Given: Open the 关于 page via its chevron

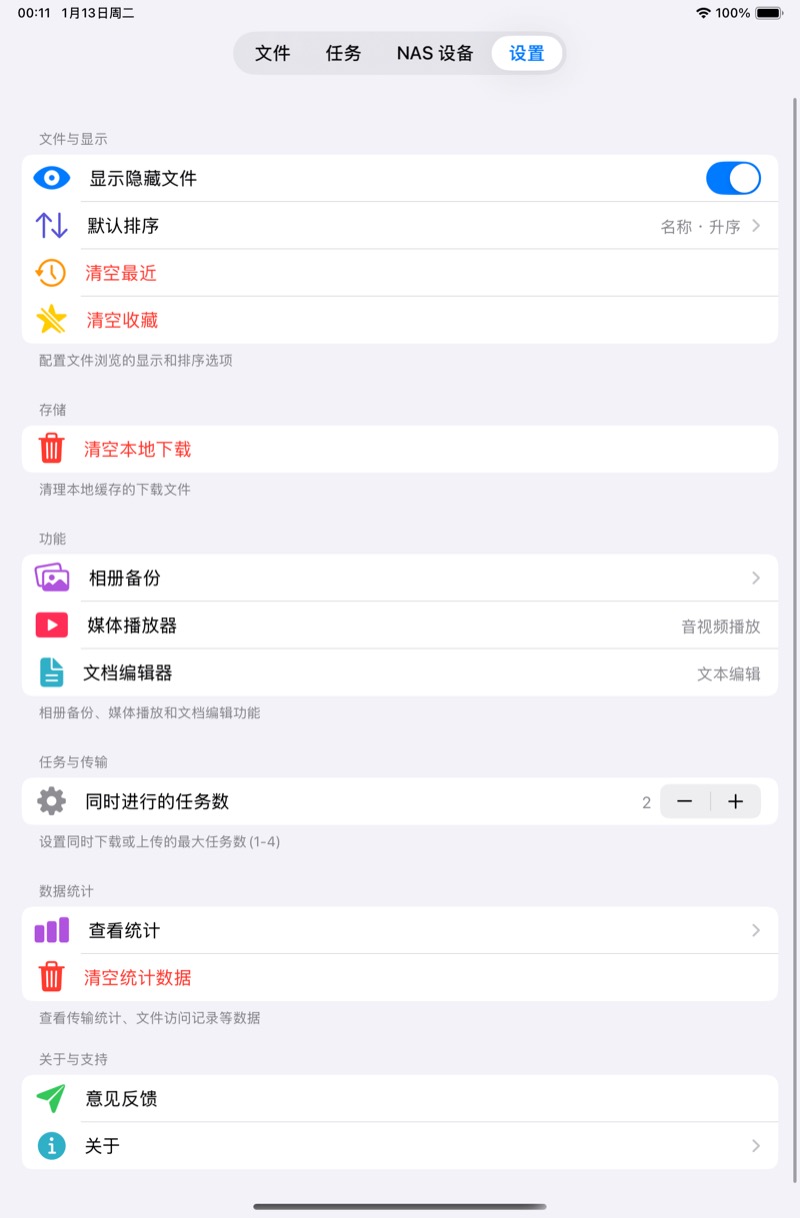Looking at the screenshot, I should [757, 1145].
